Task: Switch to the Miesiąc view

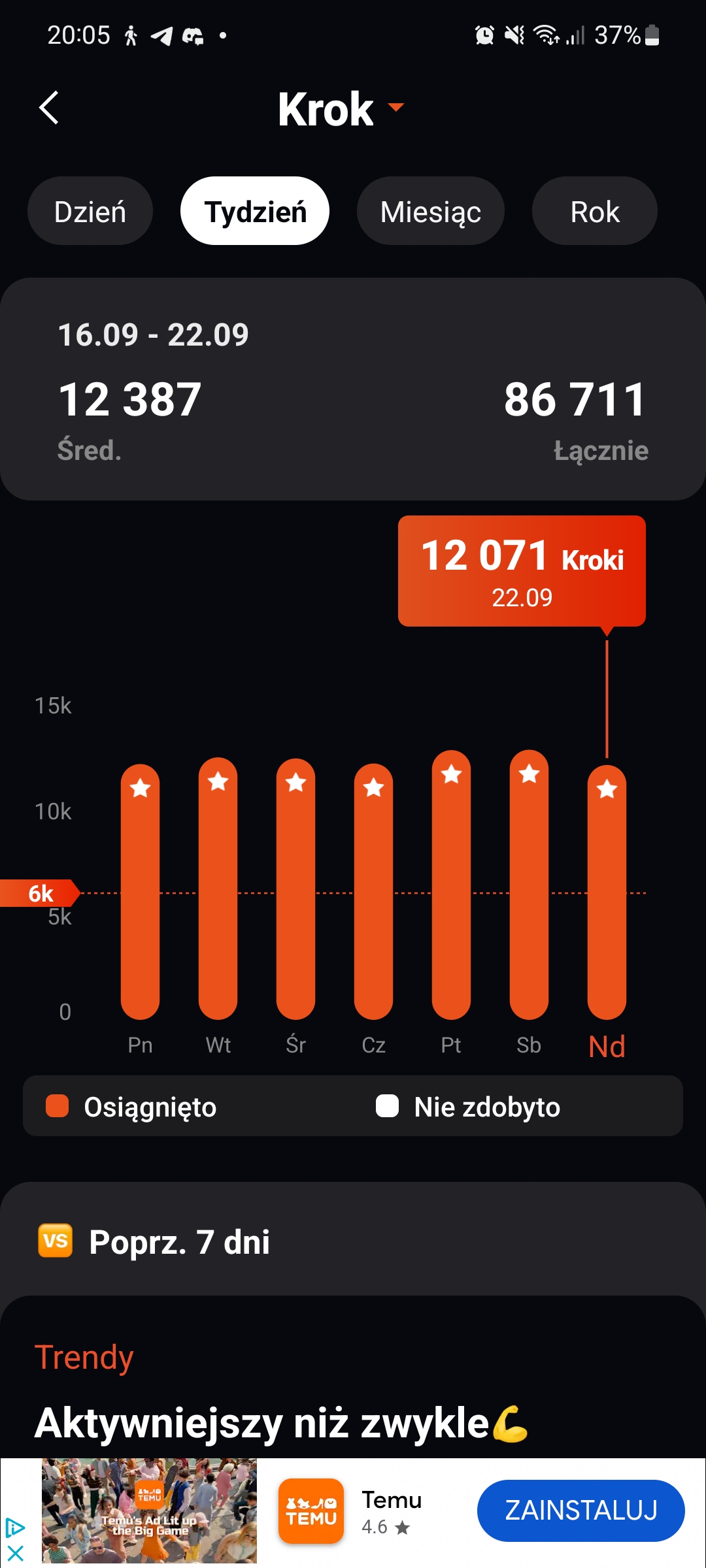Action: (x=430, y=212)
